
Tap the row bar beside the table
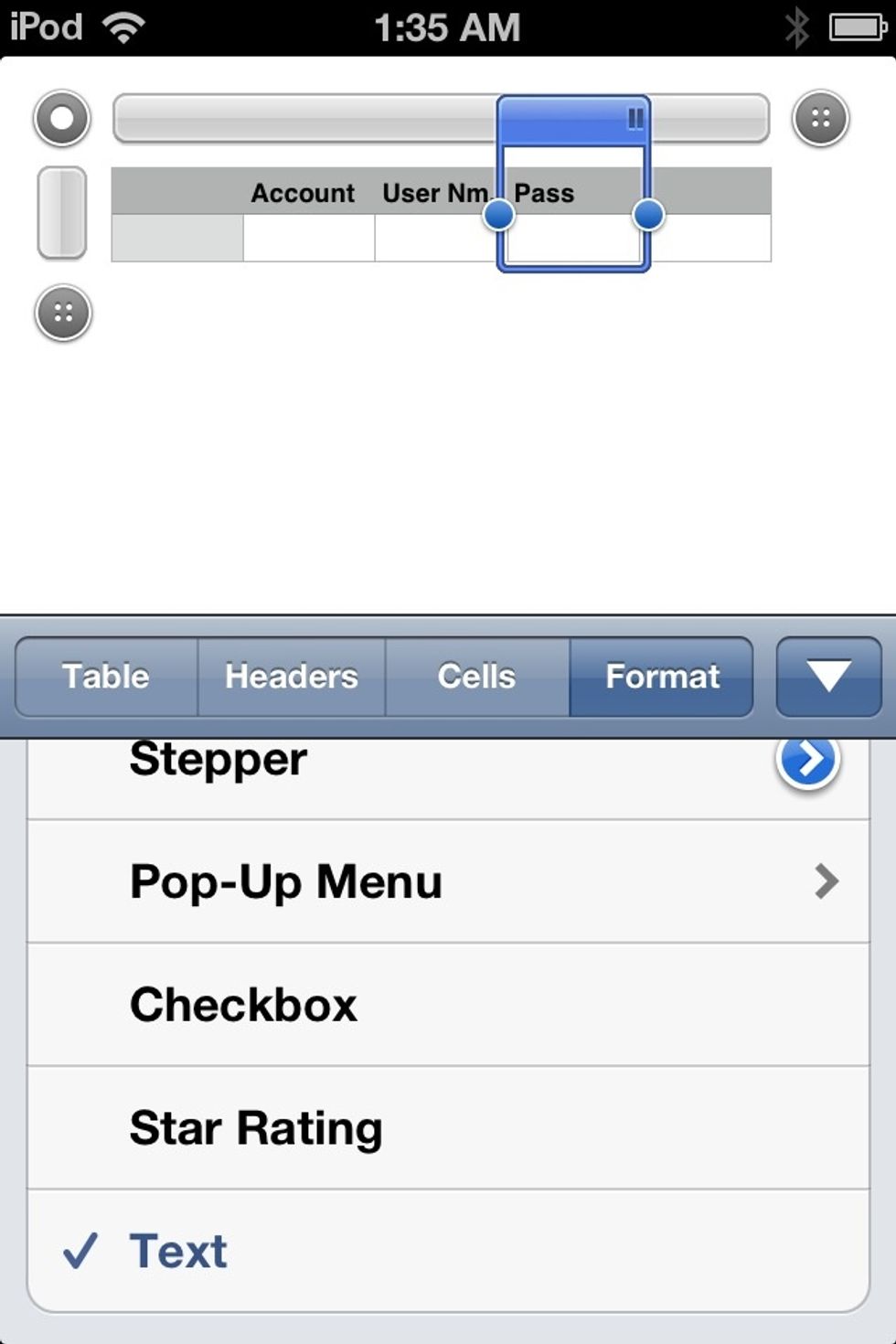[62, 213]
